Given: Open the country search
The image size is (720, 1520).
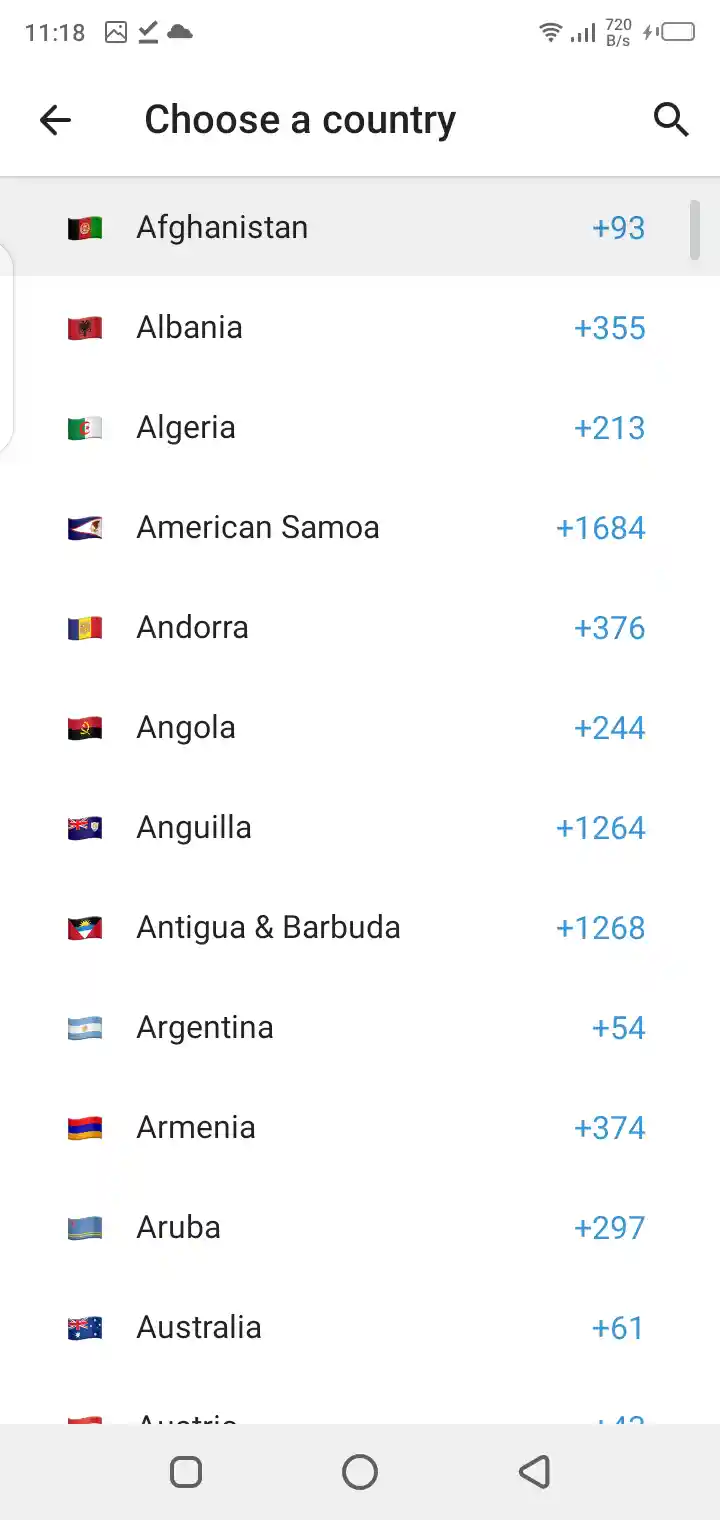Looking at the screenshot, I should click(x=671, y=121).
